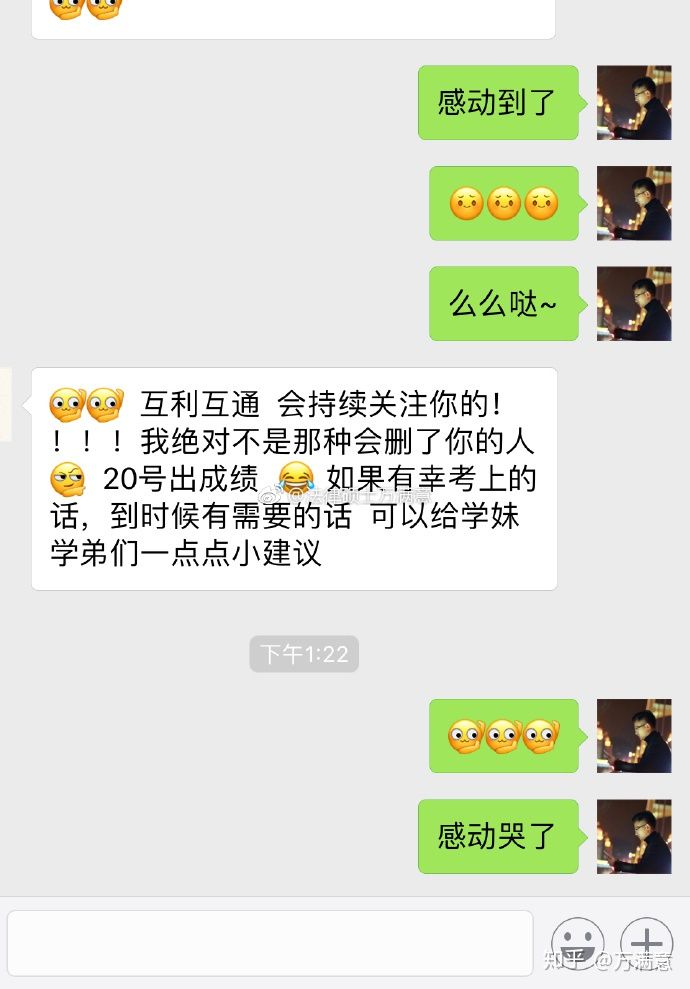This screenshot has height=989, width=690.
Task: Tap the profile photo next to "么么哒~"
Action: tap(634, 304)
